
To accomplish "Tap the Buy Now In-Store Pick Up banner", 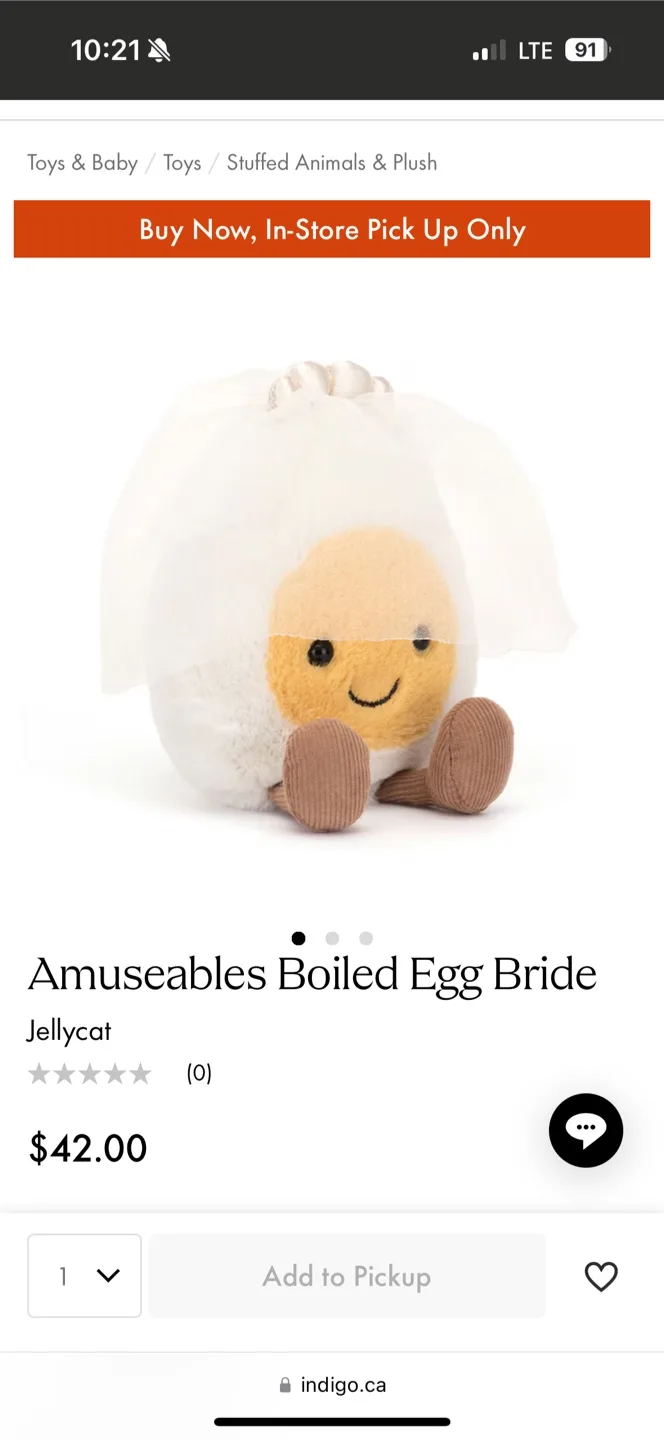I will click(332, 230).
